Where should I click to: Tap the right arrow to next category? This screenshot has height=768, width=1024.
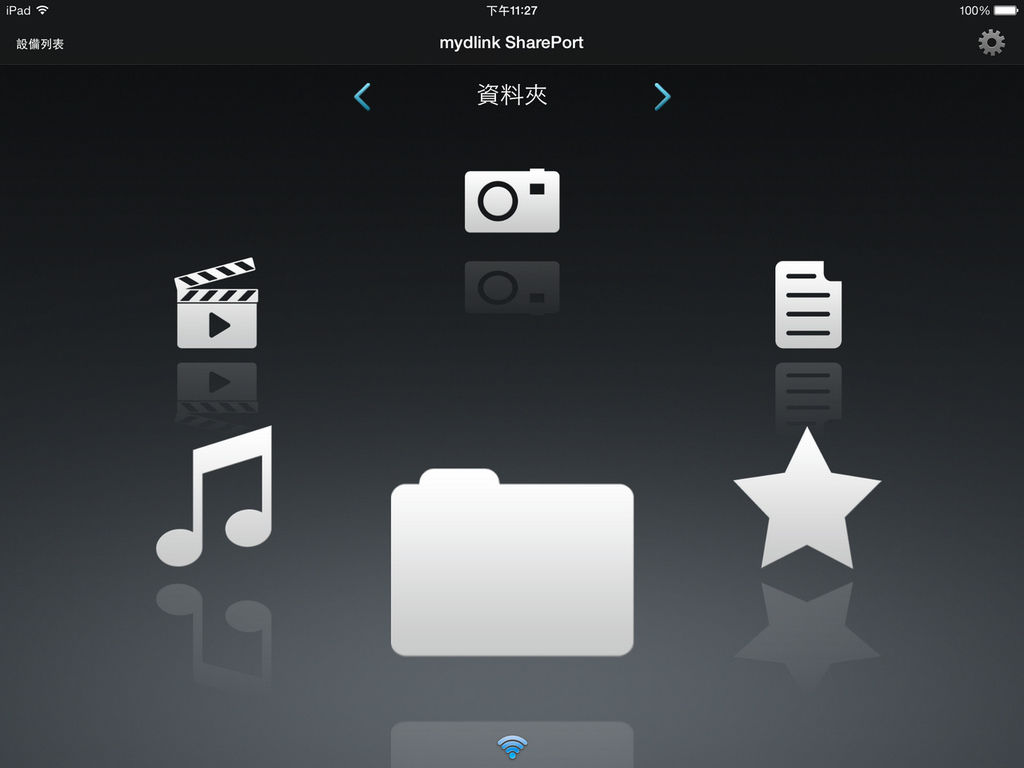tap(662, 96)
